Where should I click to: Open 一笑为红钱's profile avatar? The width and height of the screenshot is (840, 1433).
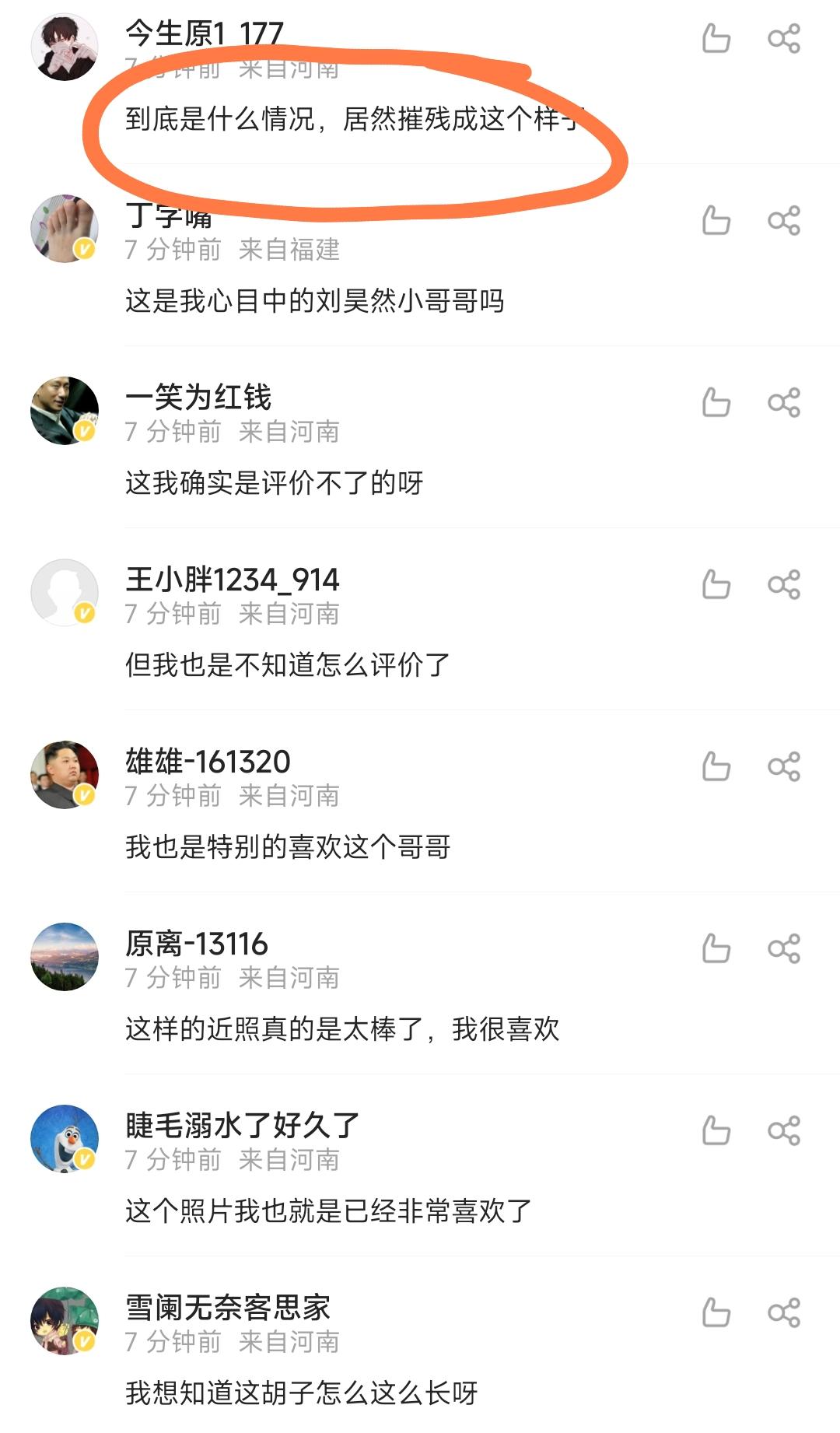click(65, 411)
